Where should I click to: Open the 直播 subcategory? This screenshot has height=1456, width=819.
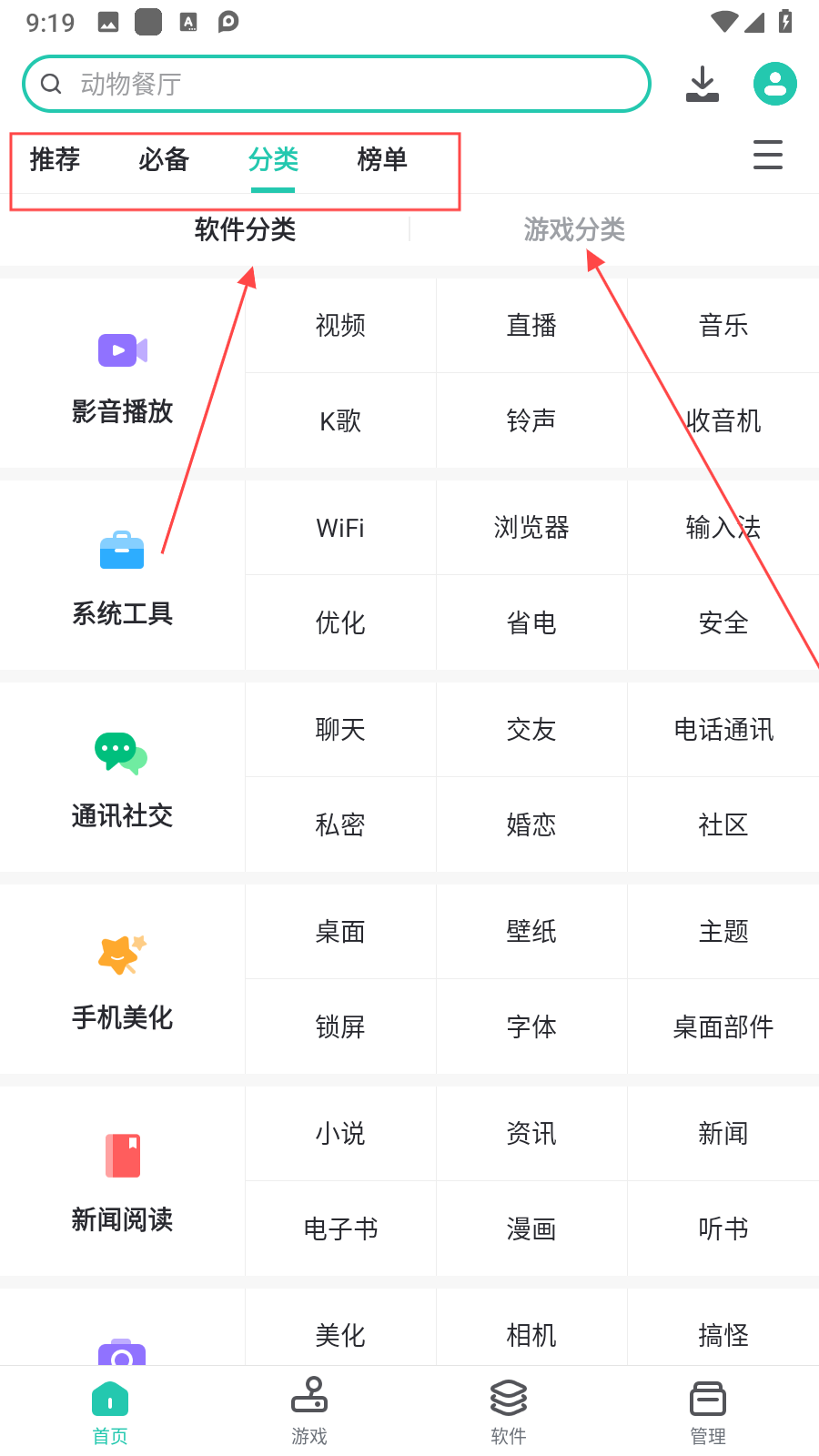pyautogui.click(x=531, y=325)
